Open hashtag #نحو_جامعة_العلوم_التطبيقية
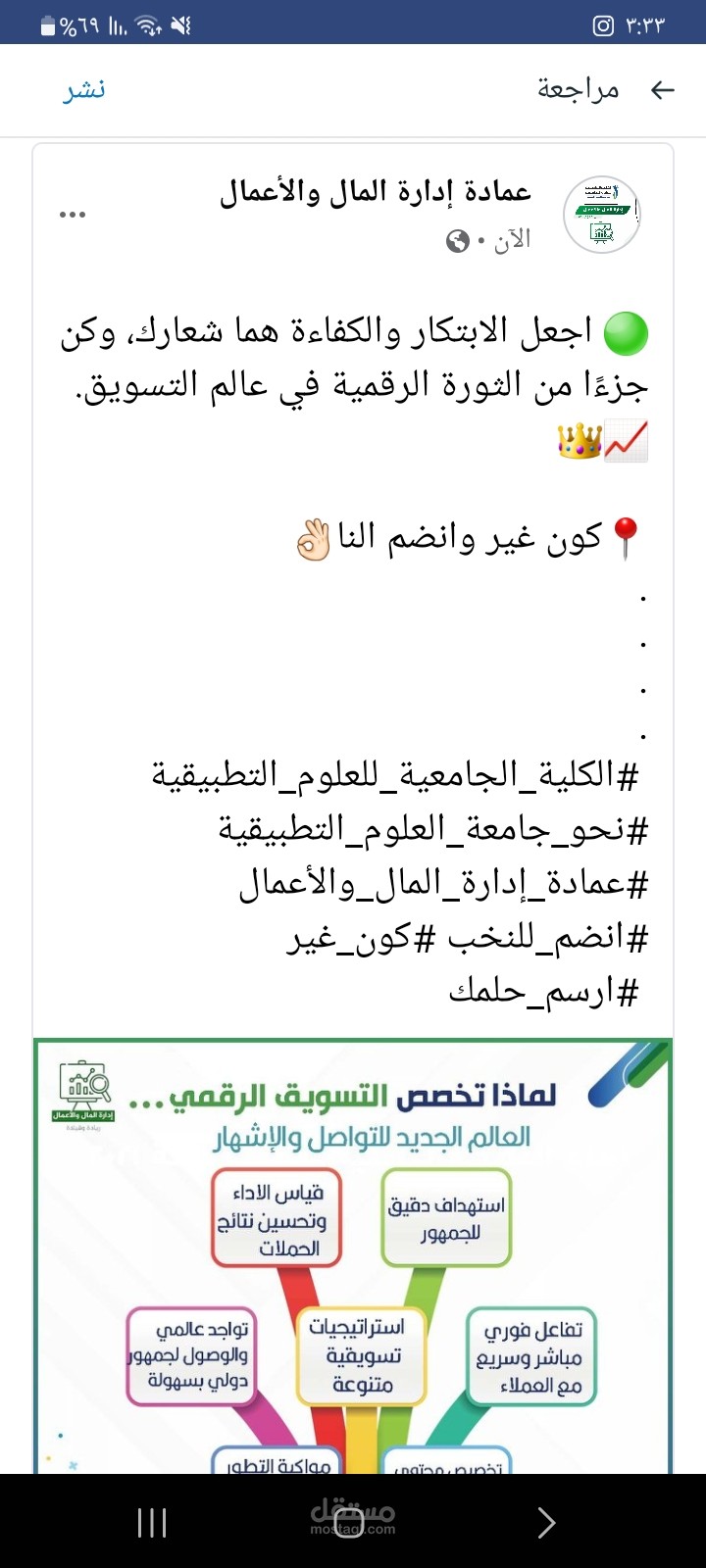 [x=432, y=831]
